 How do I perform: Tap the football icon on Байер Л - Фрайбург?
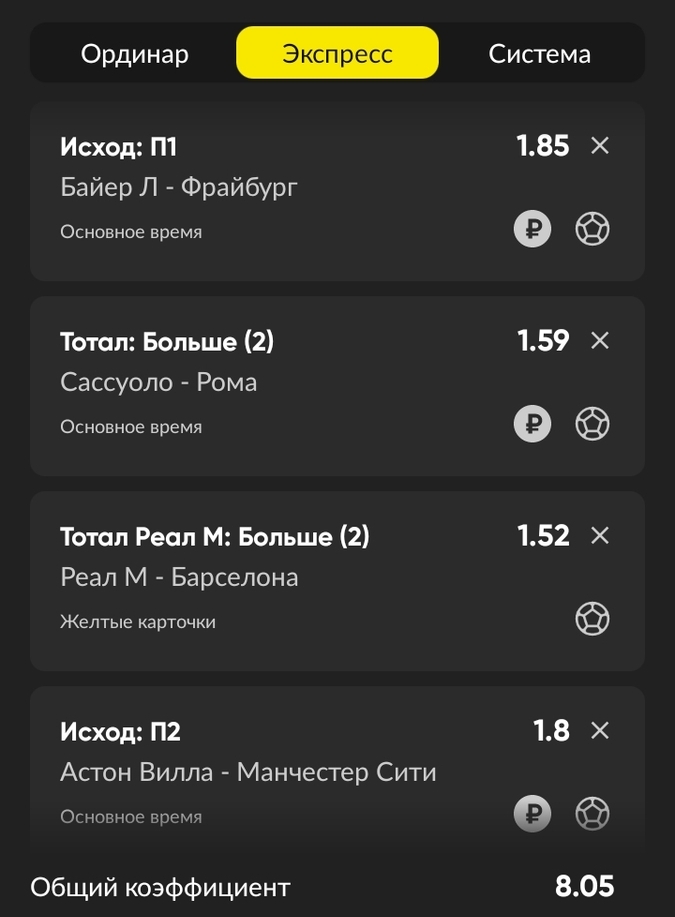[x=592, y=230]
